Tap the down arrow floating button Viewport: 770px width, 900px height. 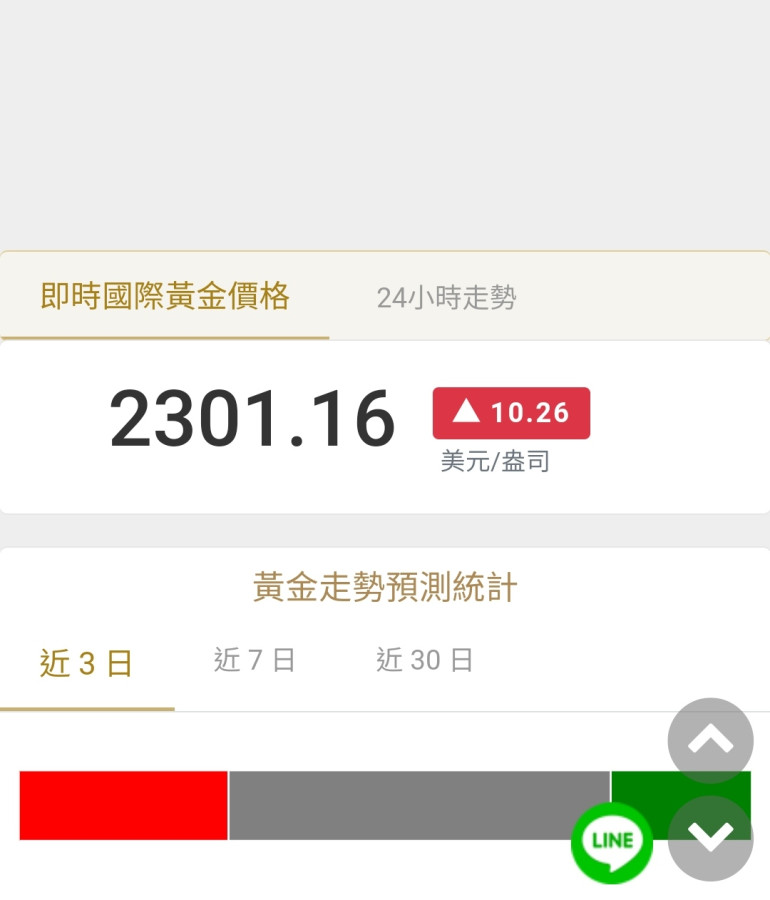click(710, 837)
